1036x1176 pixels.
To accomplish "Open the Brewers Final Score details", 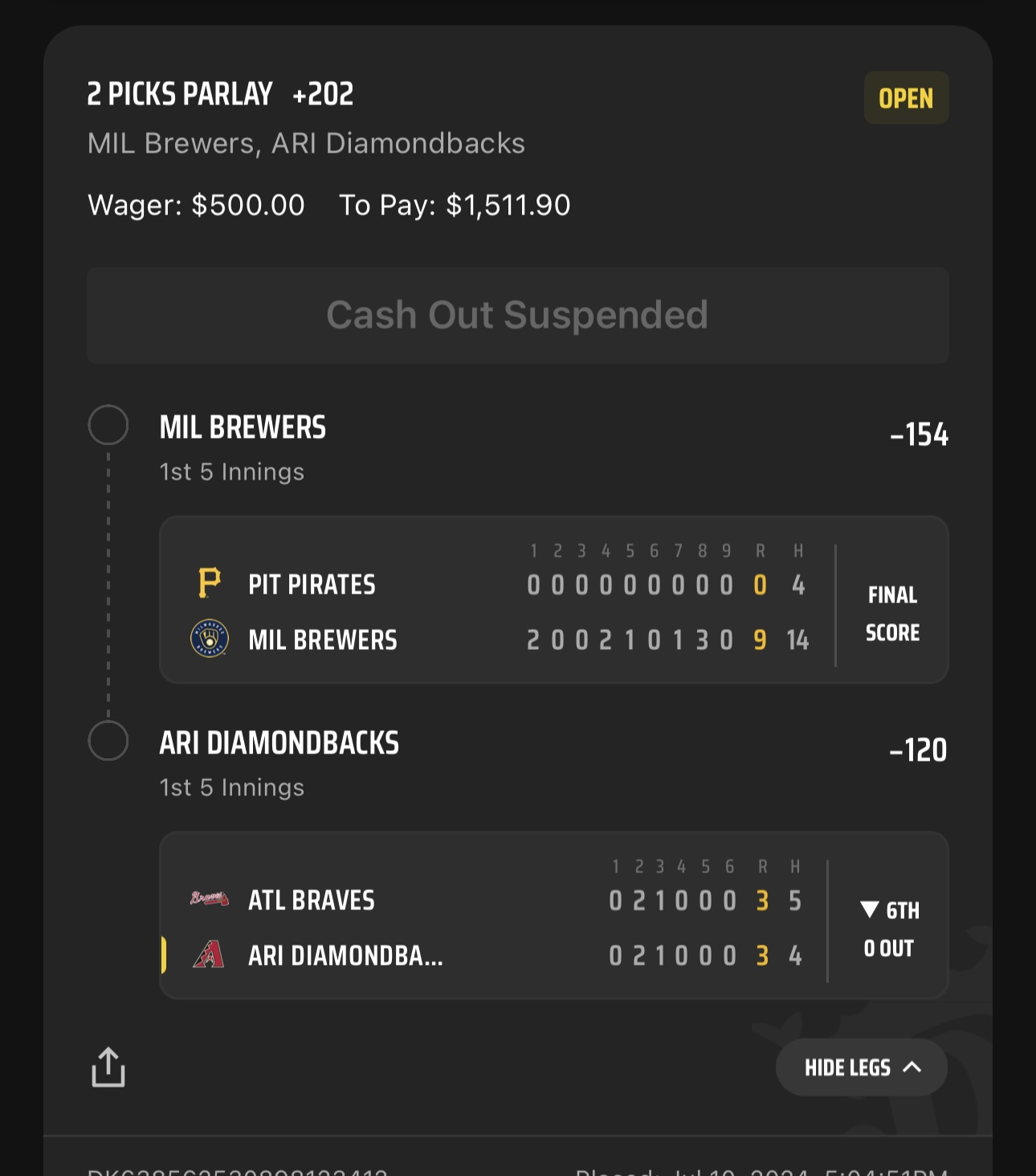I will tap(892, 612).
